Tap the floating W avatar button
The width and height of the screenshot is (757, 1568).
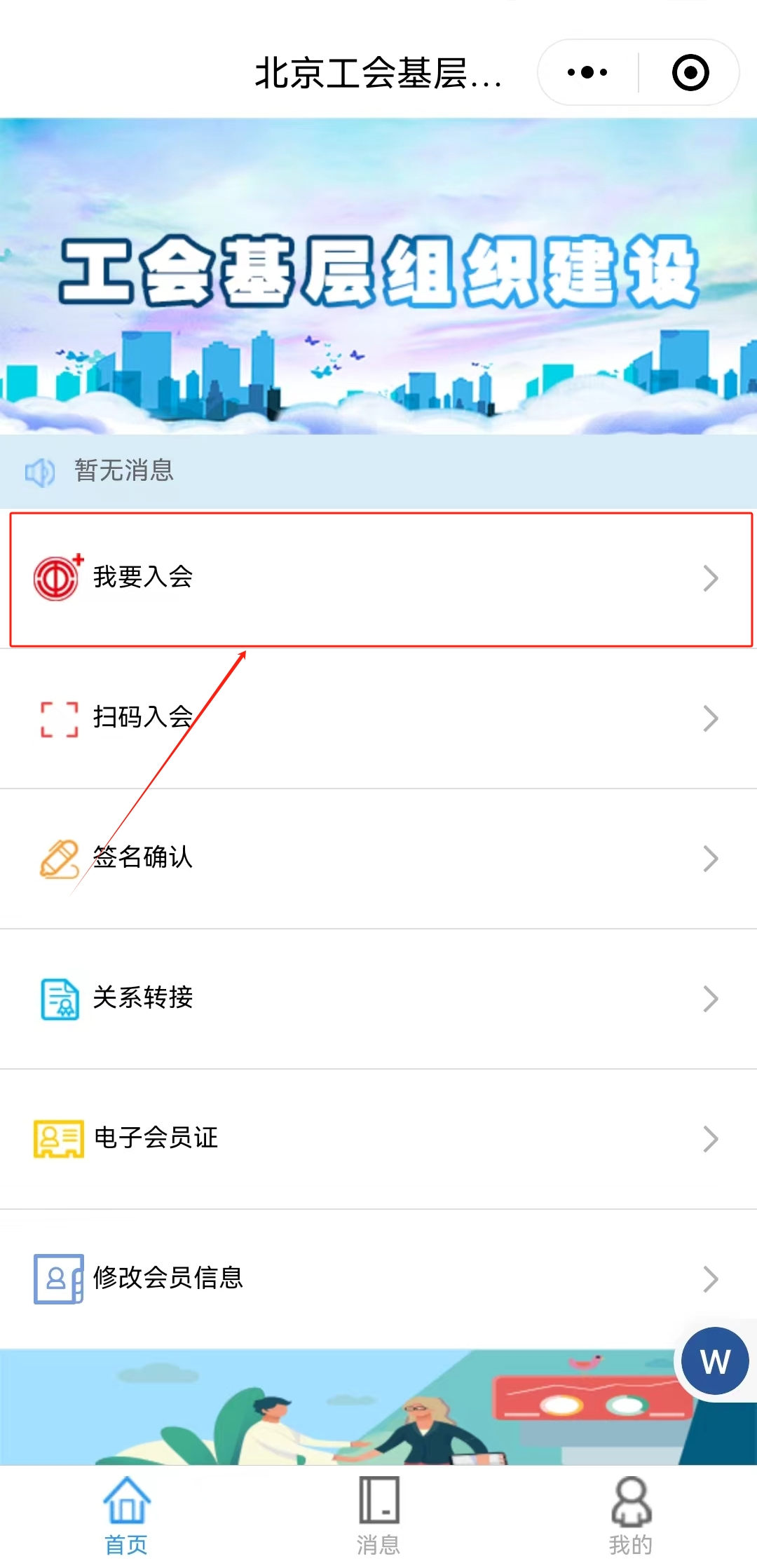pyautogui.click(x=713, y=1364)
